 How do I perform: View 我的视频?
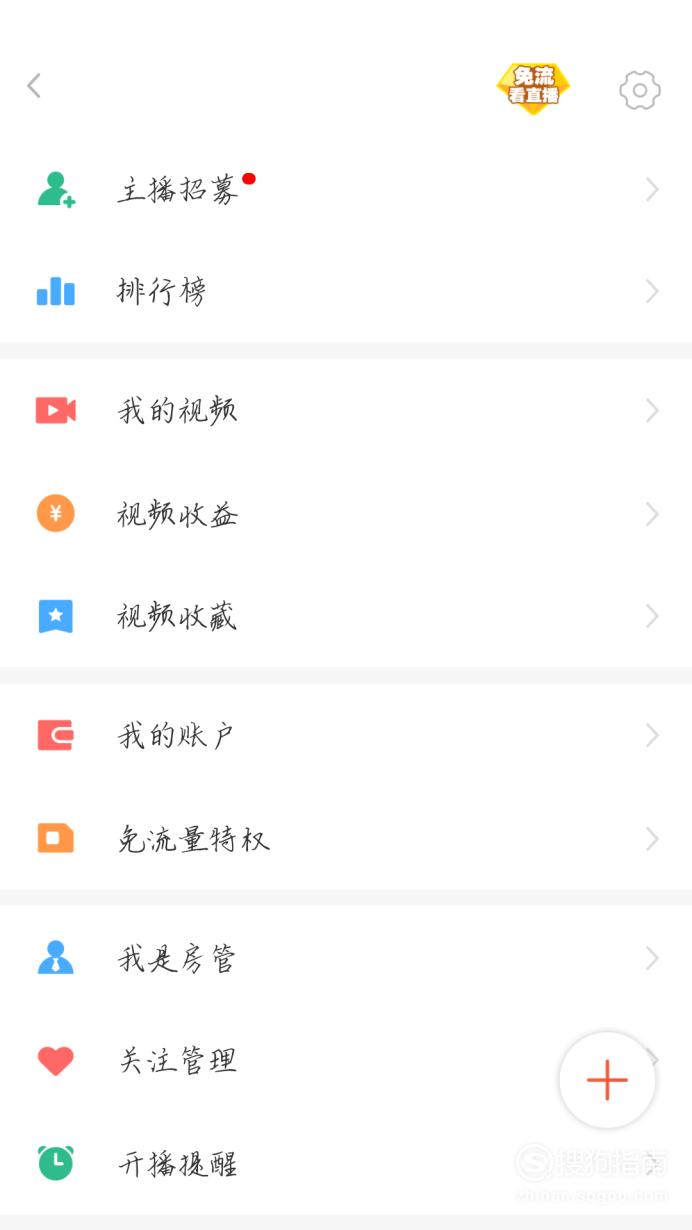(346, 410)
